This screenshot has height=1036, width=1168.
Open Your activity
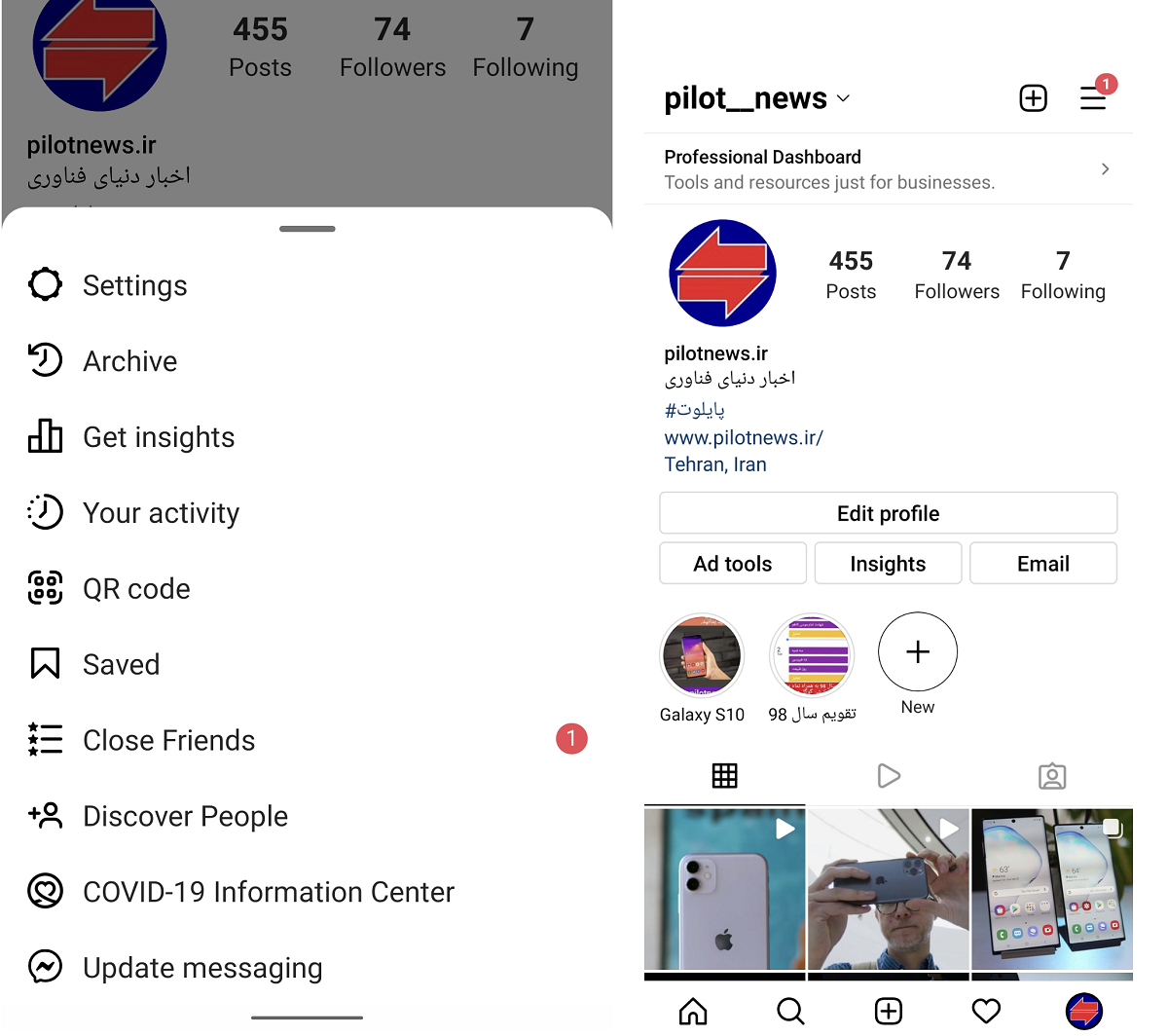pyautogui.click(x=161, y=513)
